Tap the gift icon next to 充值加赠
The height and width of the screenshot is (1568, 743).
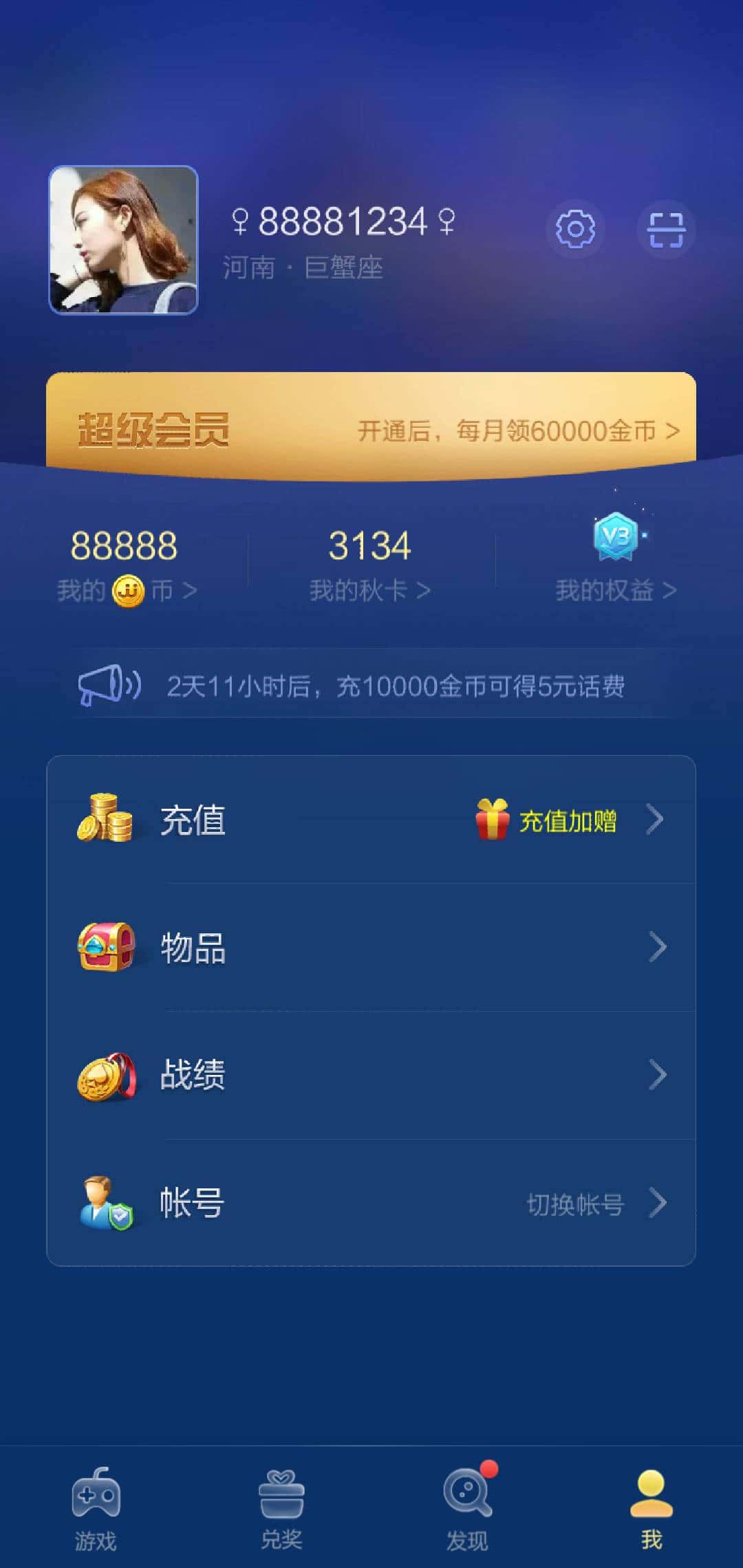click(493, 820)
